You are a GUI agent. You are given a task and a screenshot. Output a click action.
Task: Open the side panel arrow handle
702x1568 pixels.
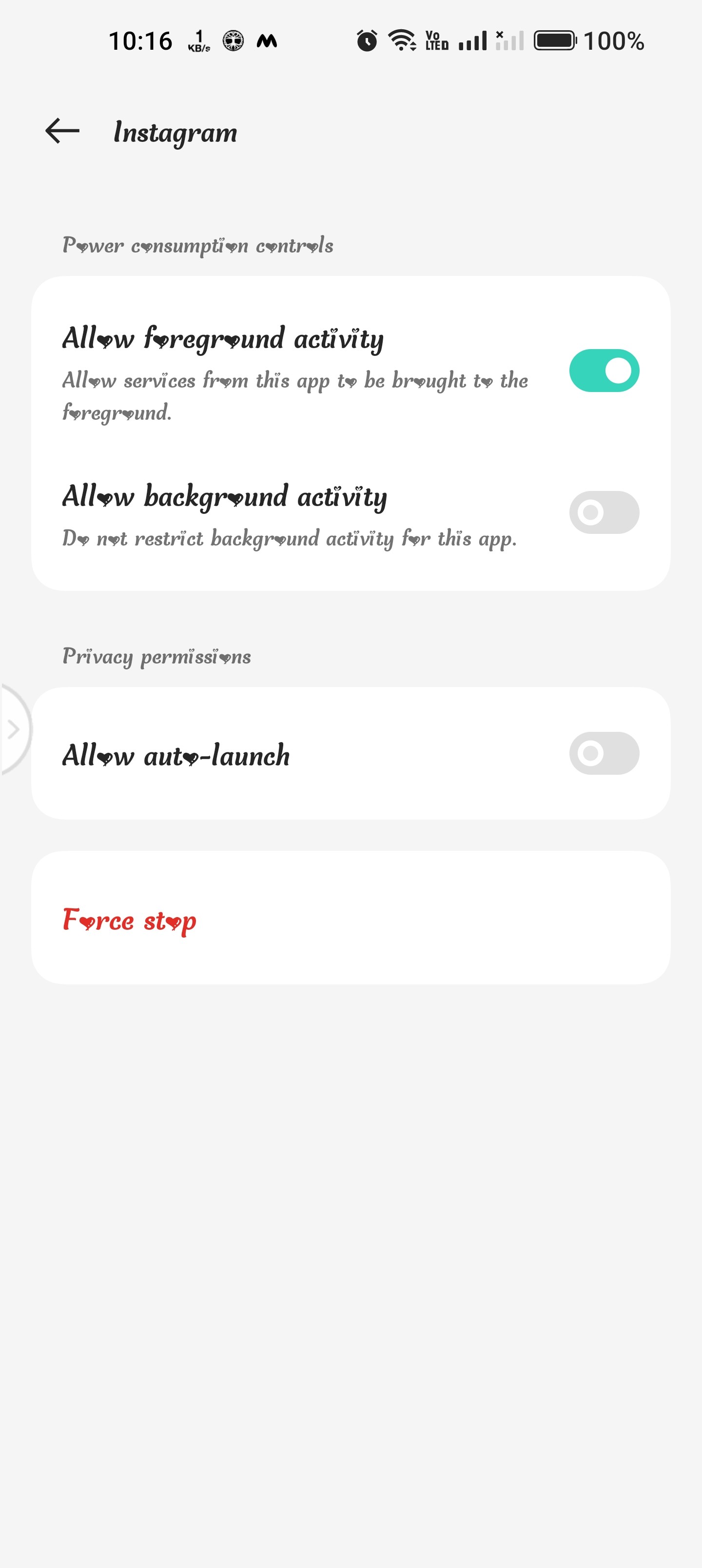coord(13,728)
